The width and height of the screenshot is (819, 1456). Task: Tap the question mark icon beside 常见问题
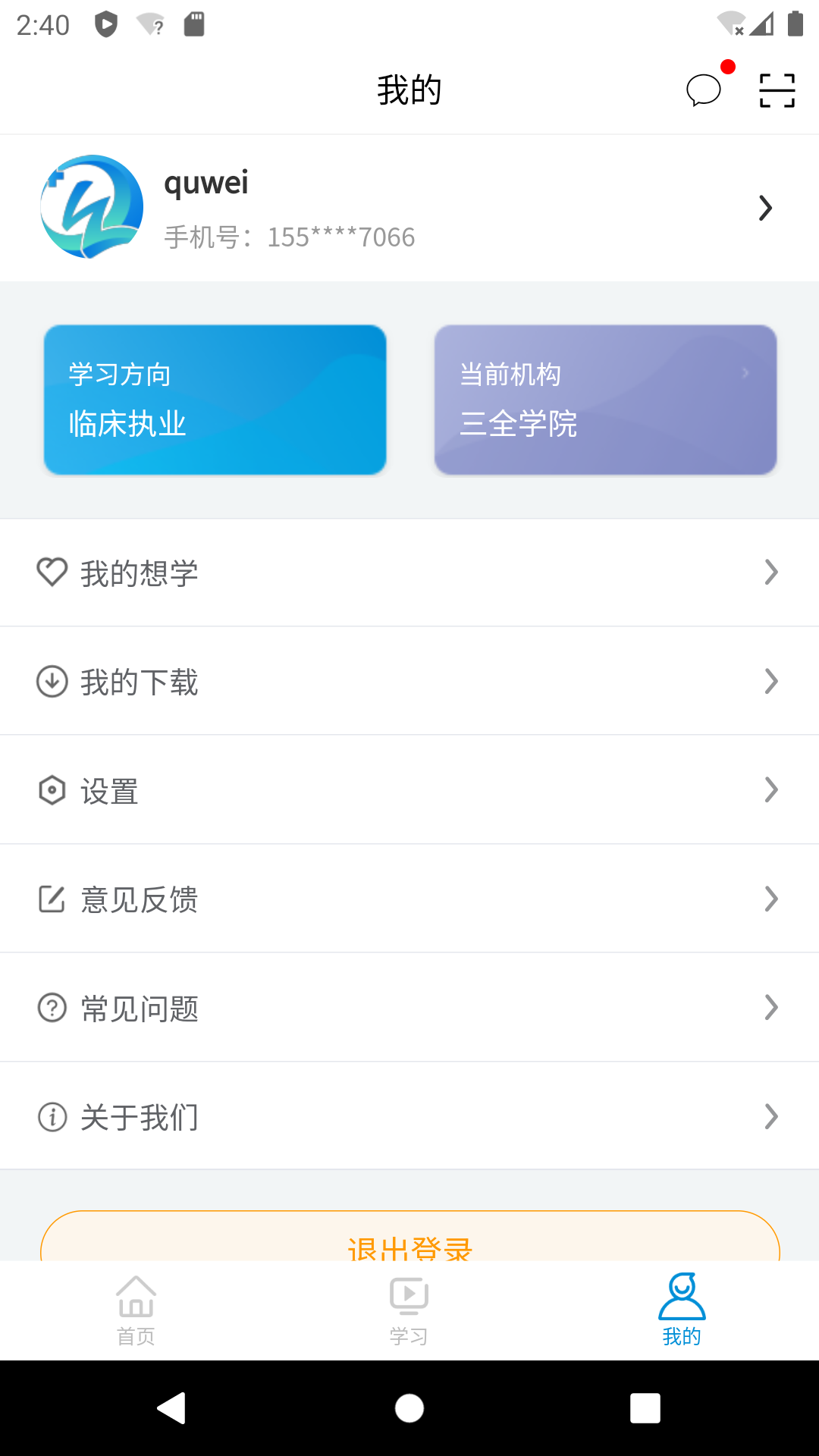[x=52, y=1007]
